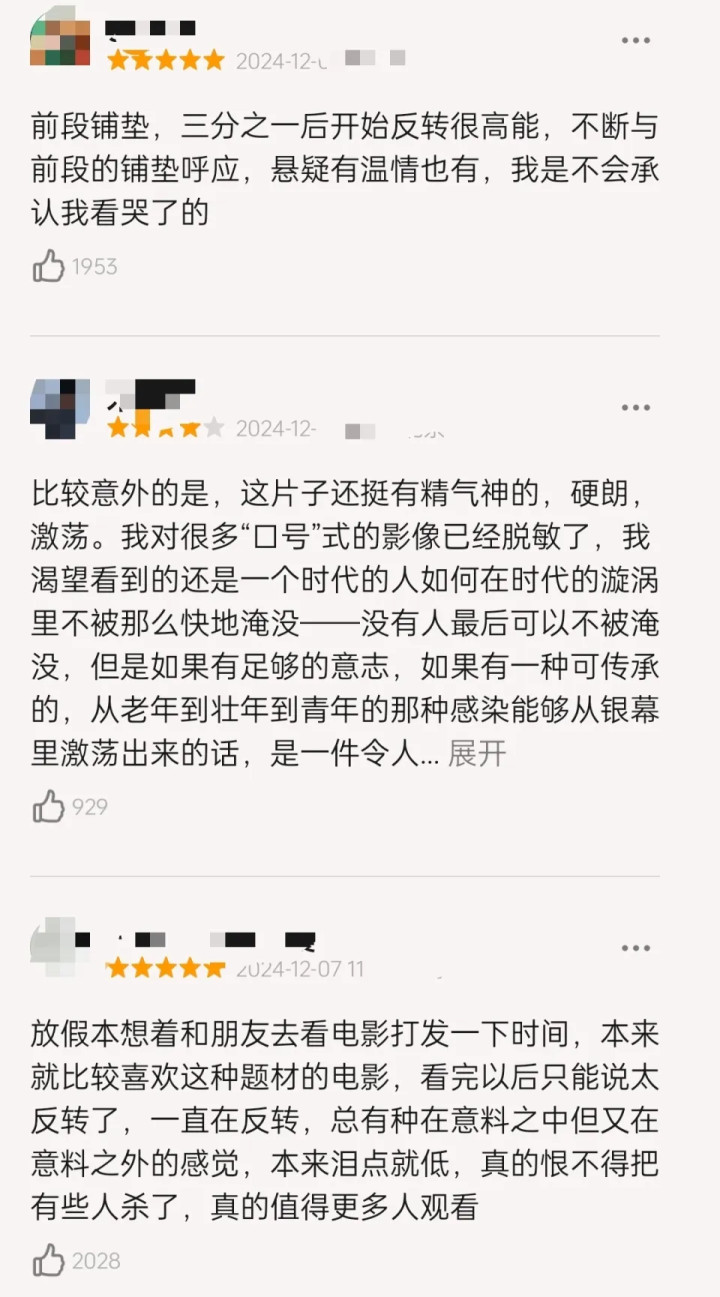Open overflow menu on the 2028-likes review

point(636,948)
